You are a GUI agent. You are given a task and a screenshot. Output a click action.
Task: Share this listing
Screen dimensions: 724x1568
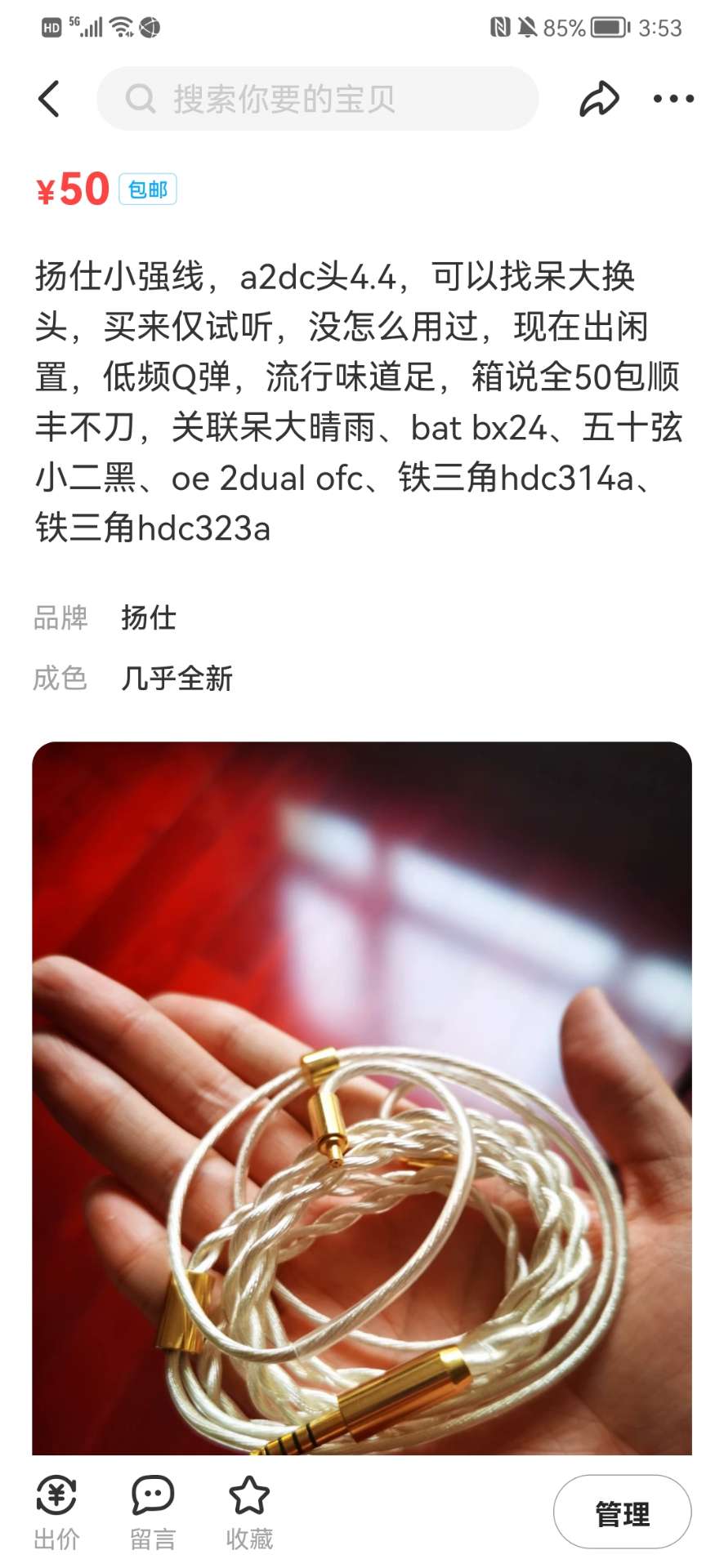pyautogui.click(x=599, y=99)
